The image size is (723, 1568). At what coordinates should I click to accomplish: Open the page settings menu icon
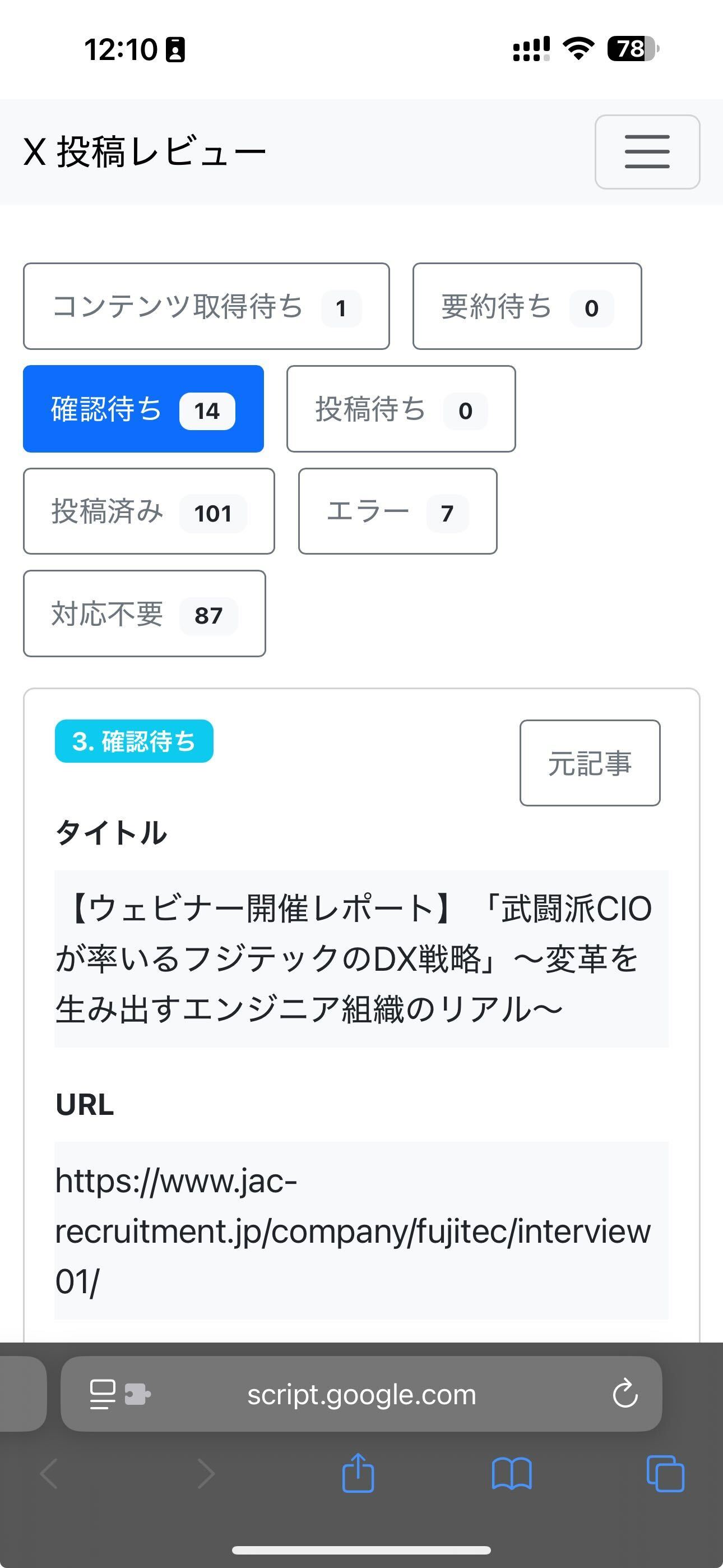pyautogui.click(x=120, y=1393)
